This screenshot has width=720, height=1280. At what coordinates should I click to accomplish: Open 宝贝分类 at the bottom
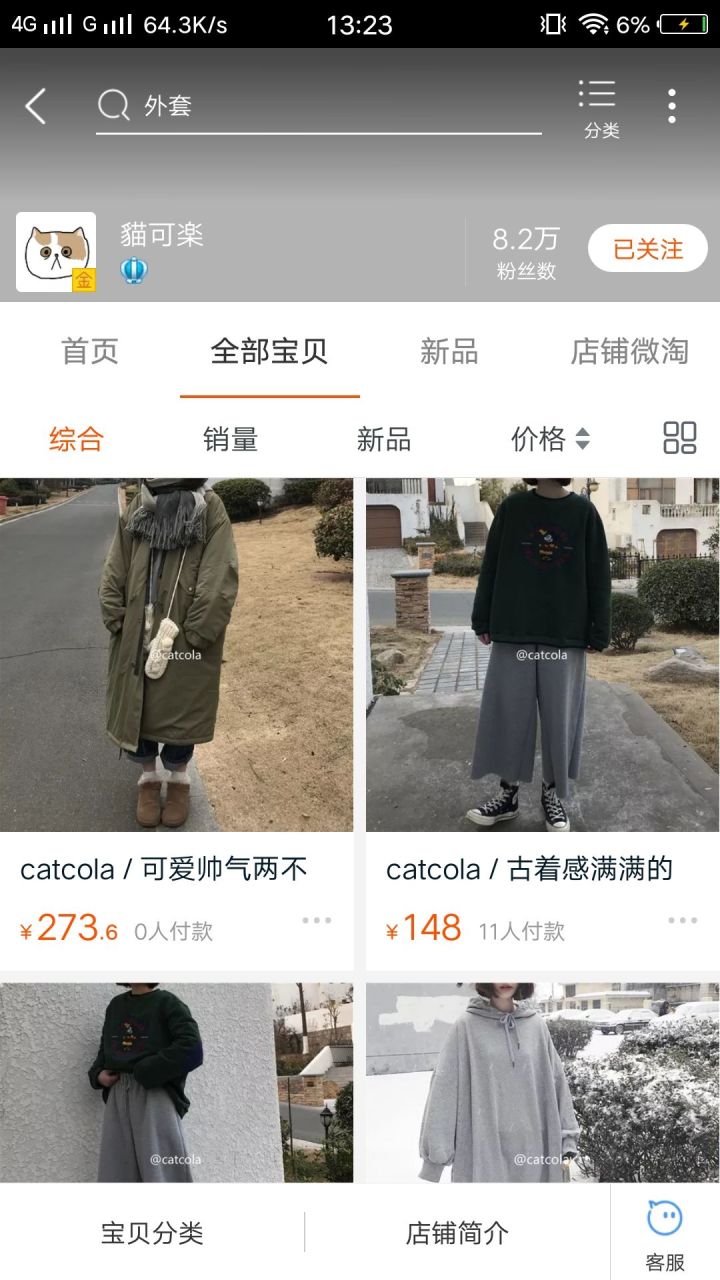click(x=152, y=1233)
